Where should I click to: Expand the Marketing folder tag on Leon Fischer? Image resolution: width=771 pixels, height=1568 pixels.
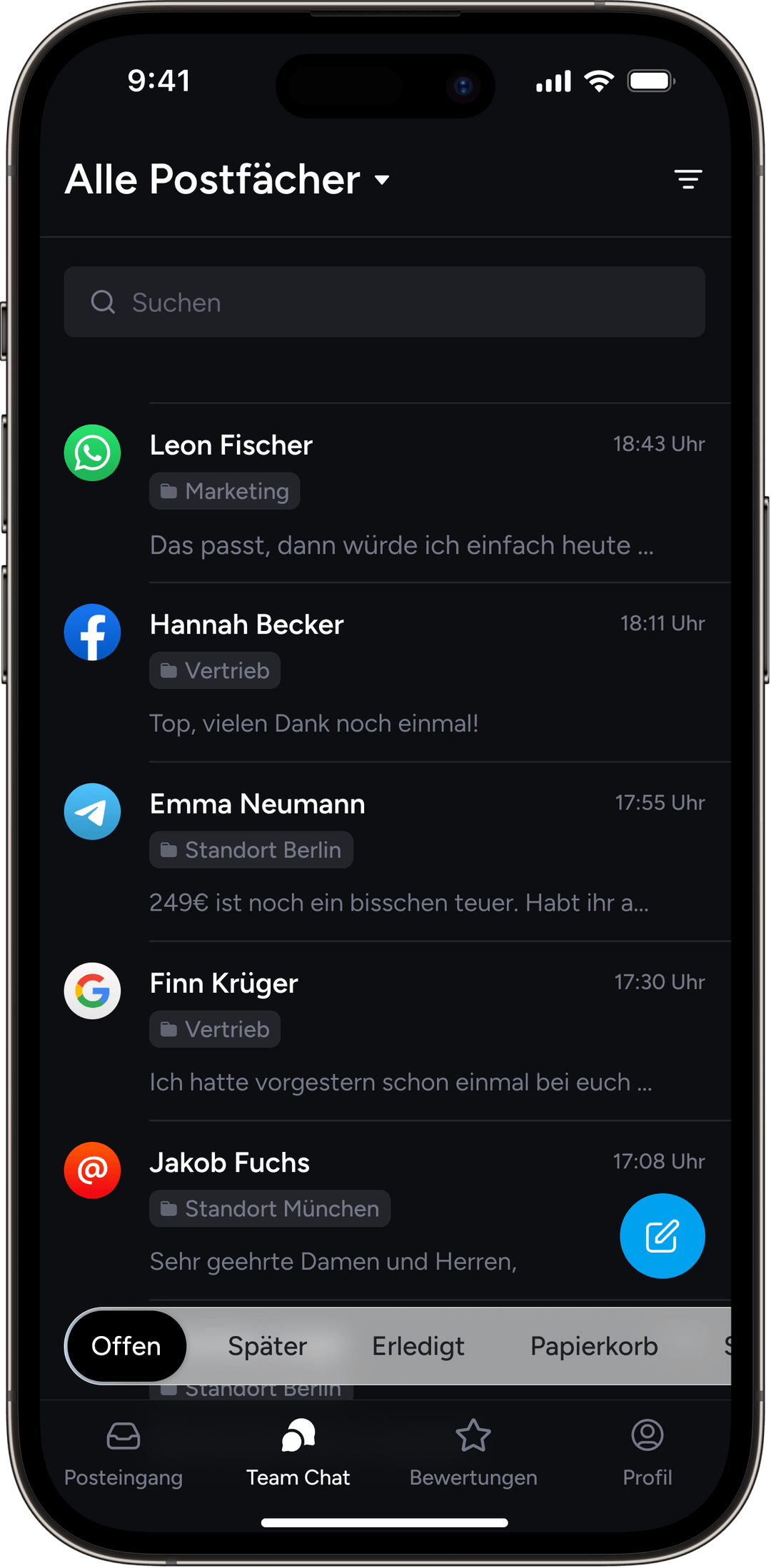(224, 490)
